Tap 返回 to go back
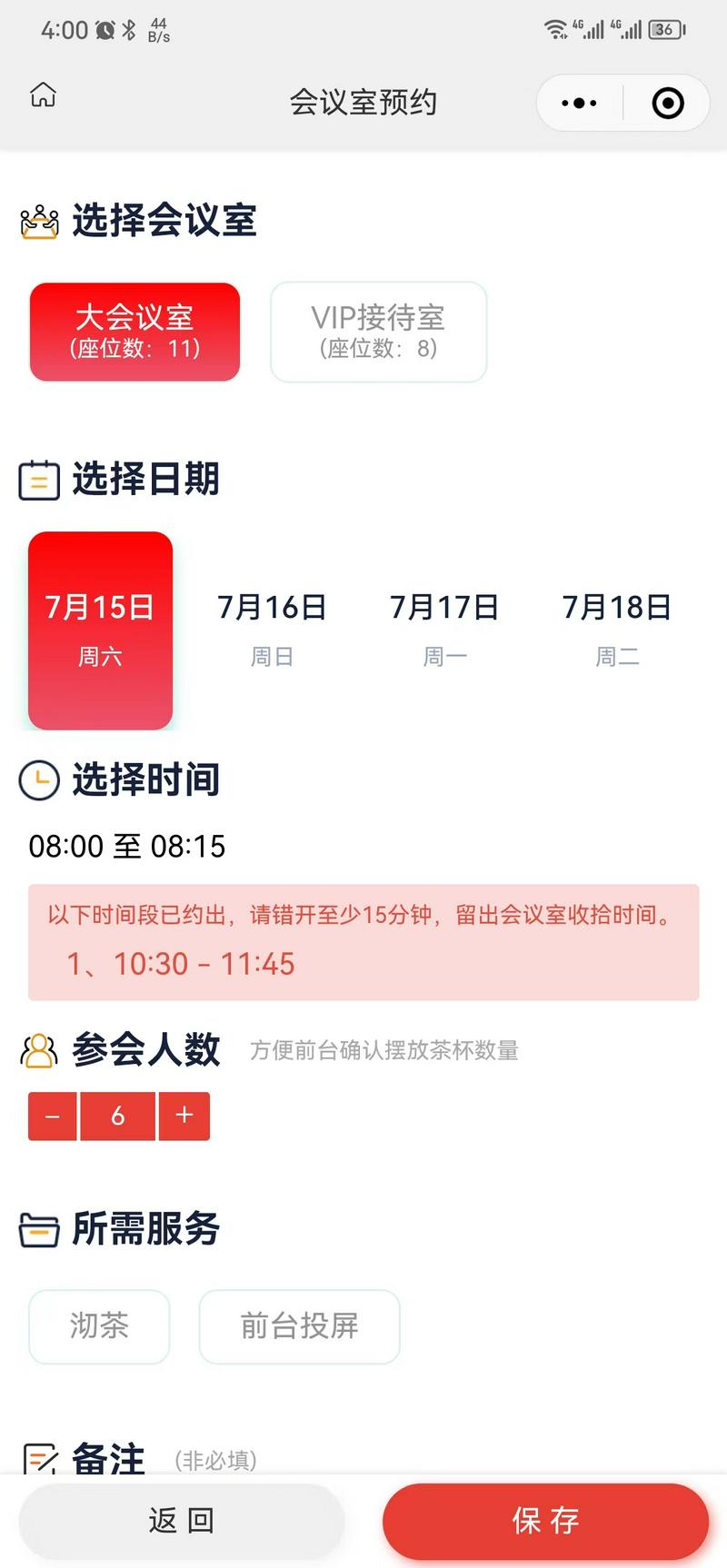727x1568 pixels. [181, 1521]
